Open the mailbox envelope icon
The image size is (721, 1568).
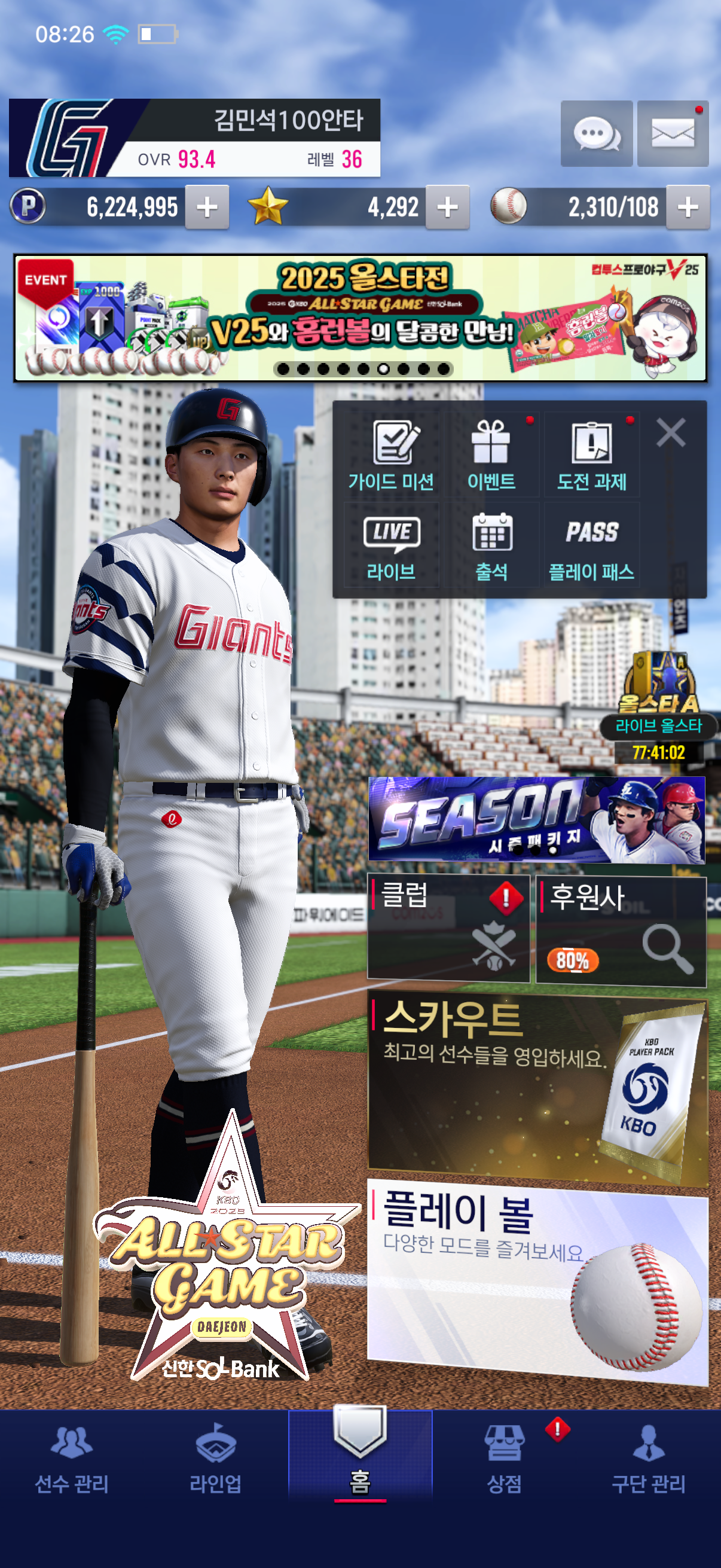point(673,133)
